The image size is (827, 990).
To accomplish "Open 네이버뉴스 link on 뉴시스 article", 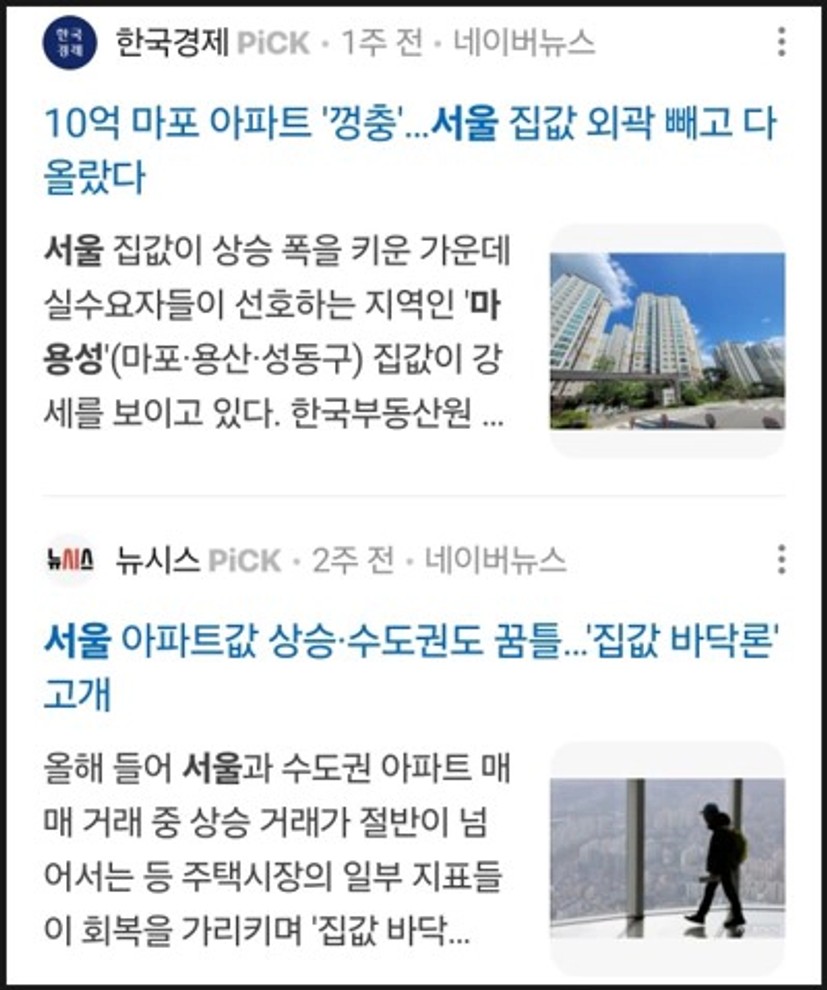I will 495,560.
